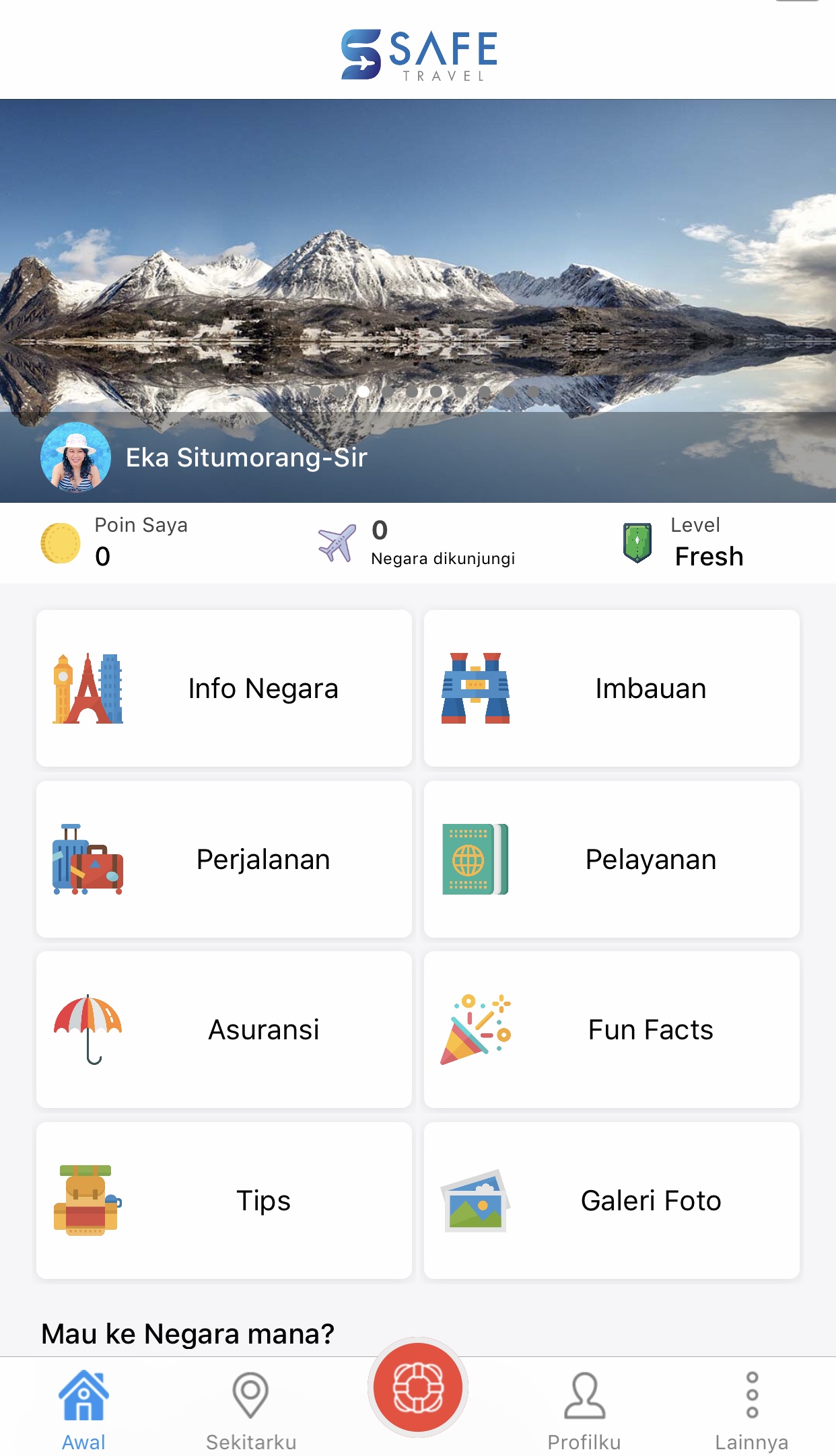The image size is (836, 1456).
Task: Tap the red emergency lifebuoy button
Action: point(418,1387)
